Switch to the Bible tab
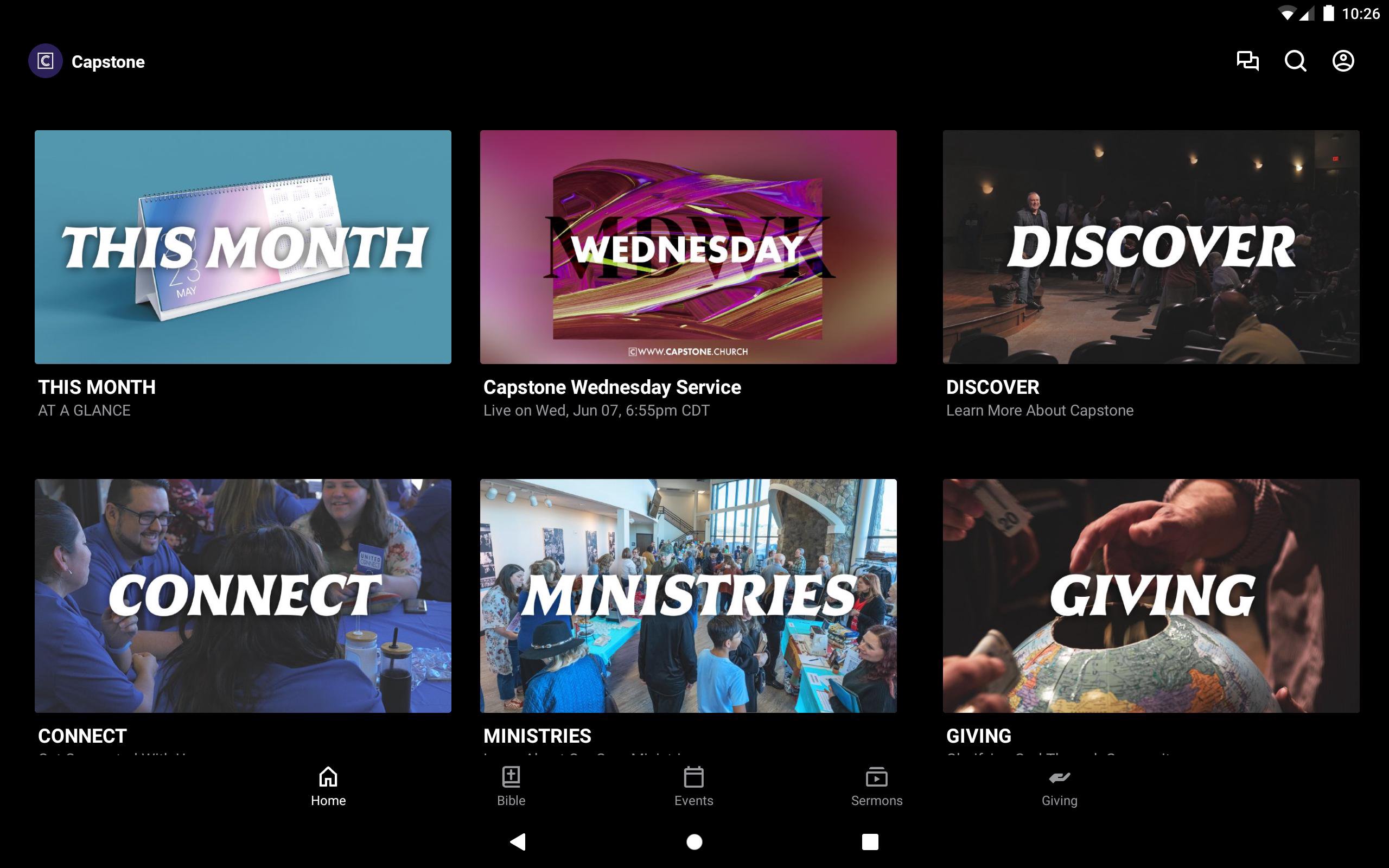The image size is (1389, 868). pos(511,787)
